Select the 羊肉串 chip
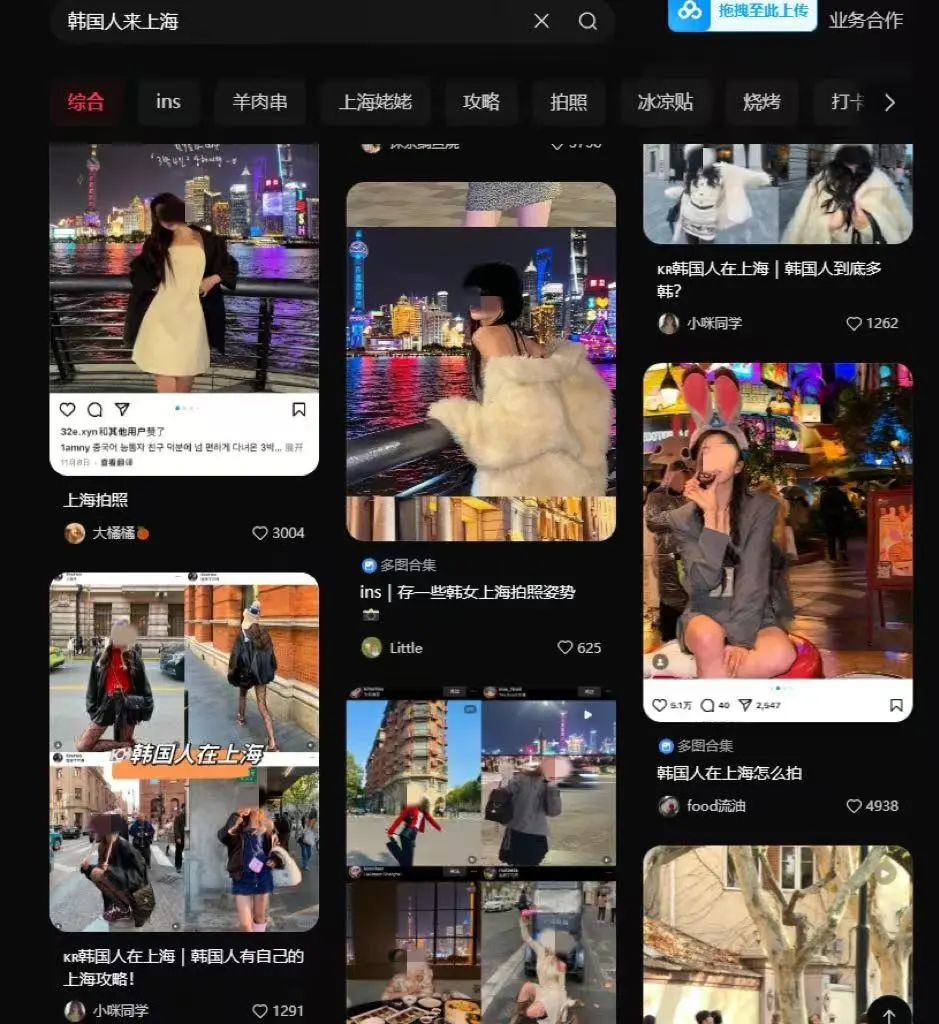Image resolution: width=939 pixels, height=1024 pixels. (x=260, y=102)
